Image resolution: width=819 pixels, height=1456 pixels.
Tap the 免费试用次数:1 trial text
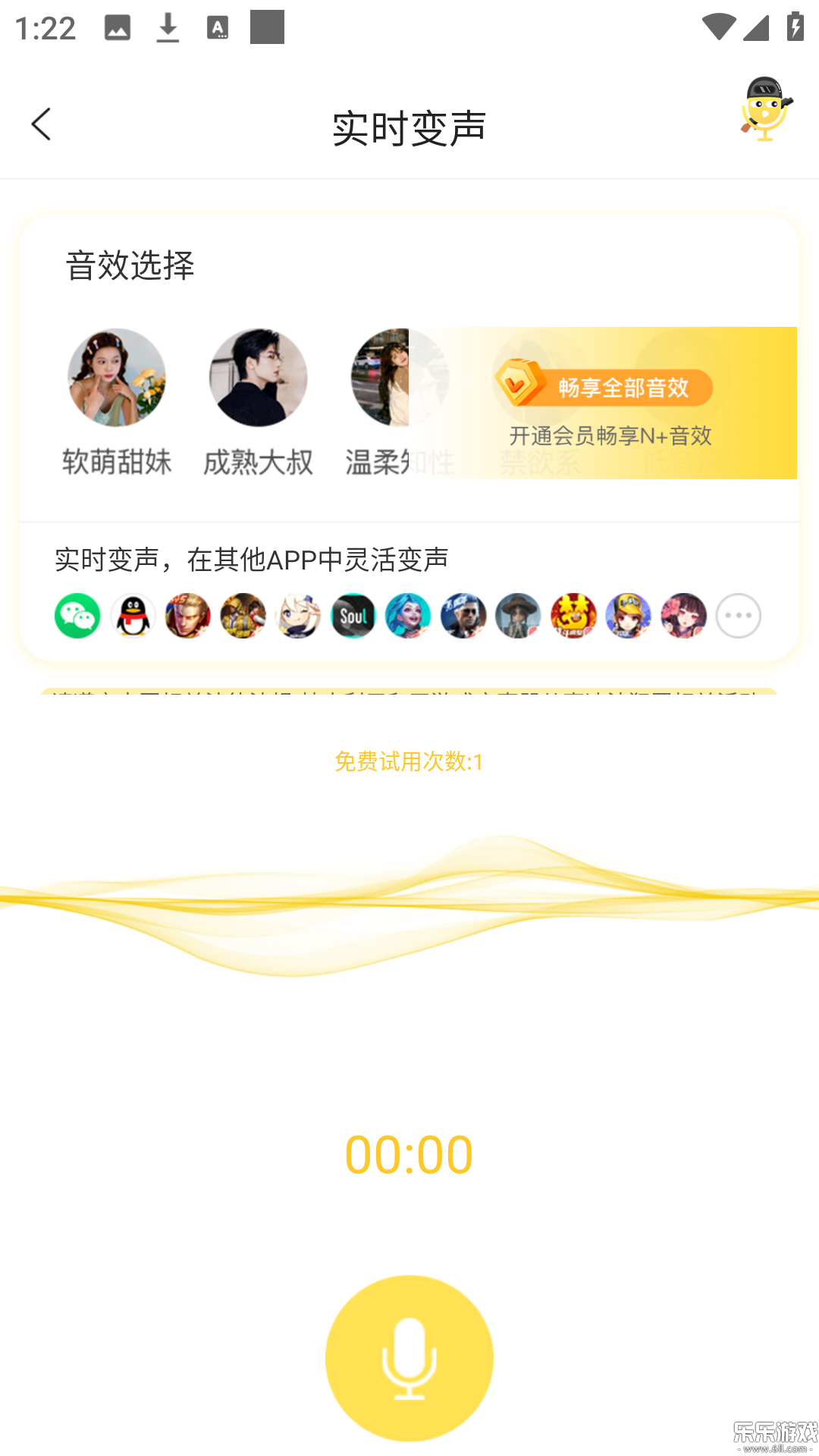point(409,763)
